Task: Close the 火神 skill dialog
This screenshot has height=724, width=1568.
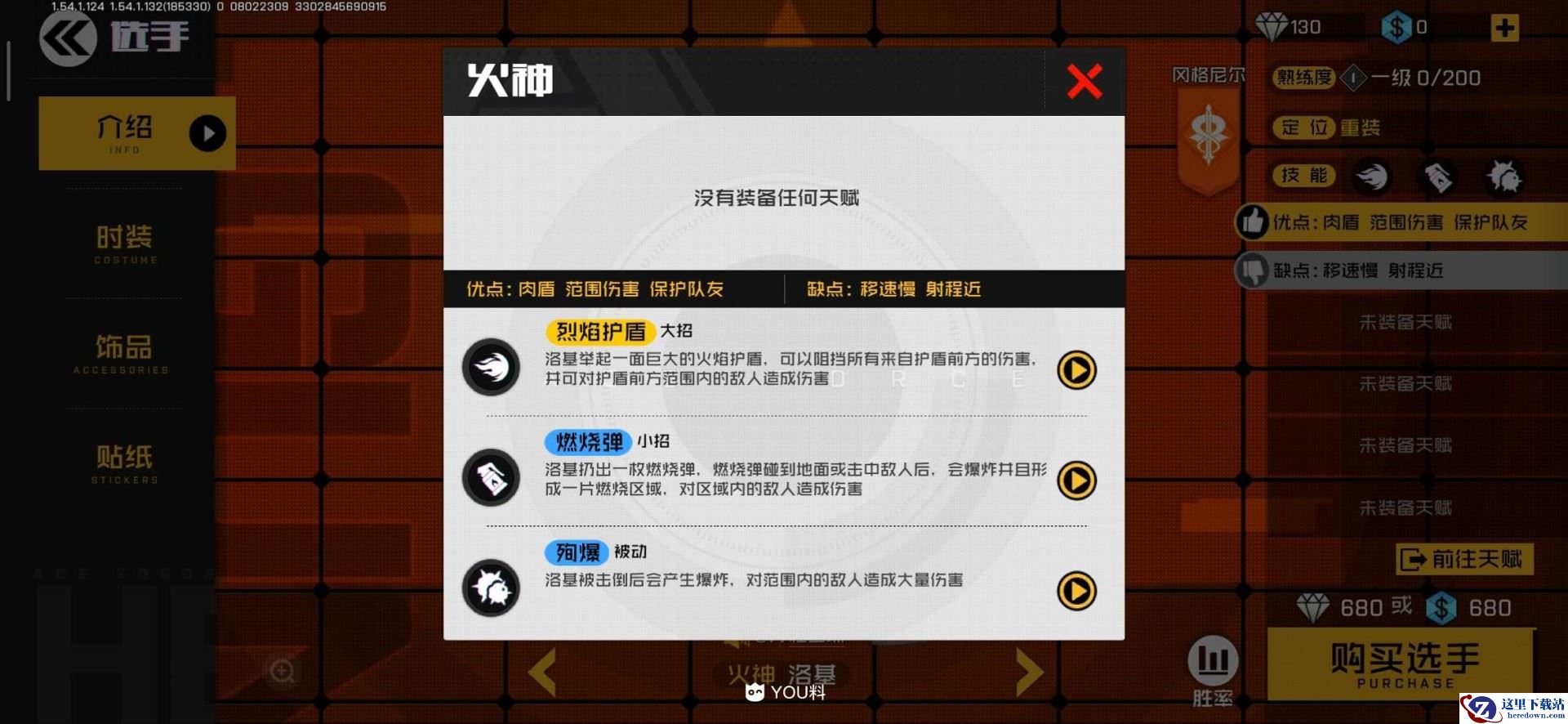Action: [1085, 82]
